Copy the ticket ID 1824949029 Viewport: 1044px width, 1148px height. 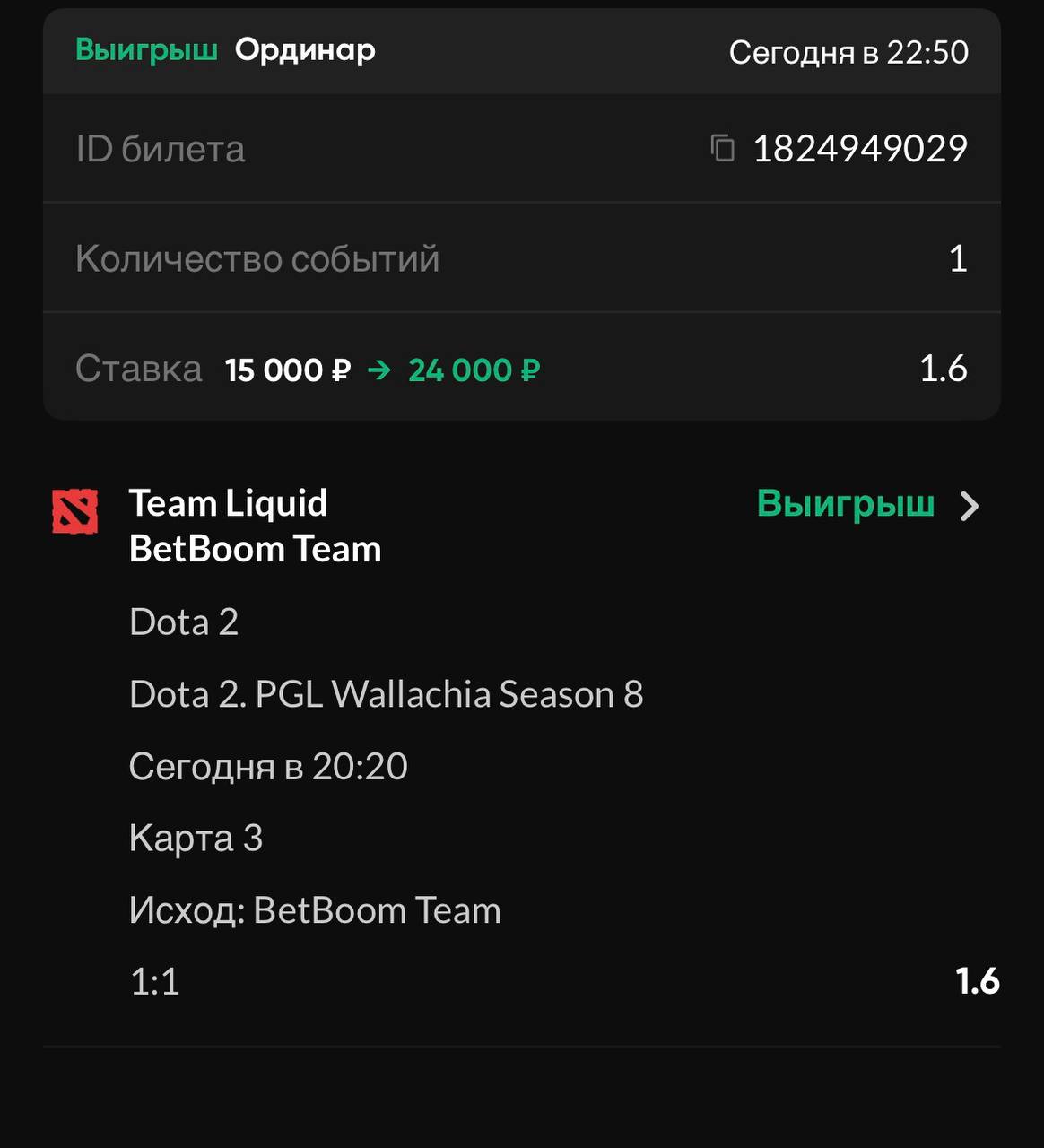point(722,148)
